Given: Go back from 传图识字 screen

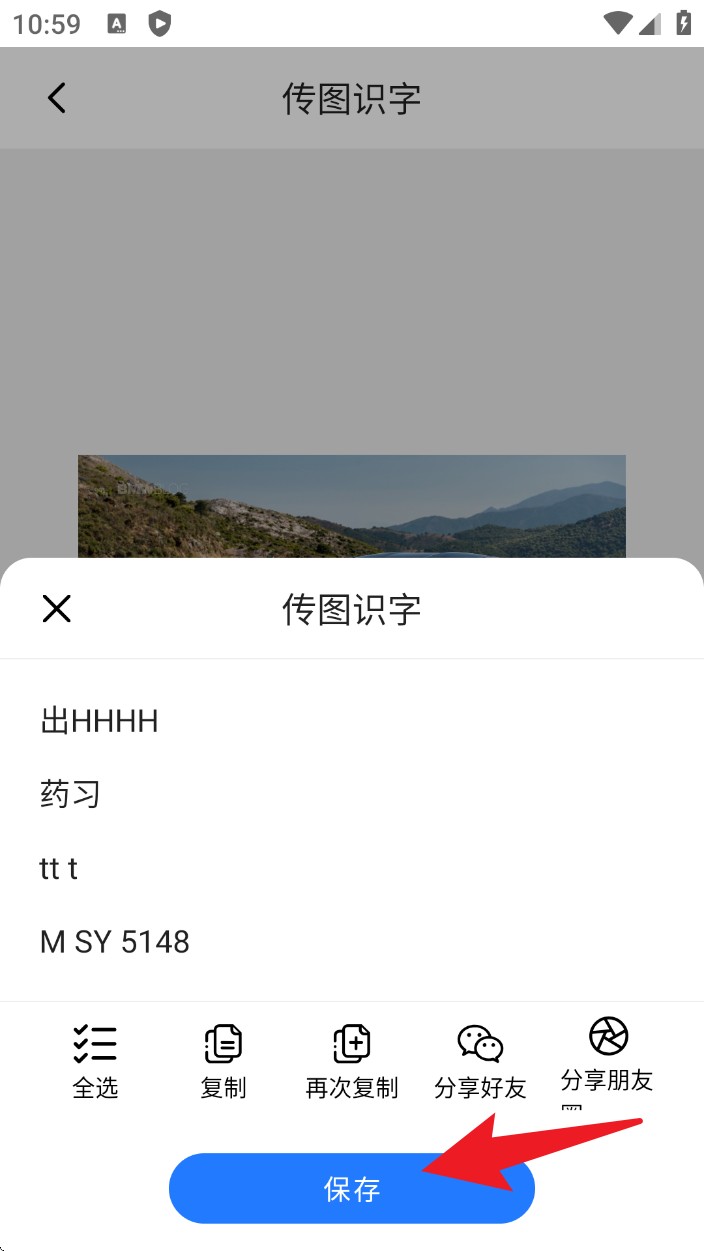Looking at the screenshot, I should [57, 98].
